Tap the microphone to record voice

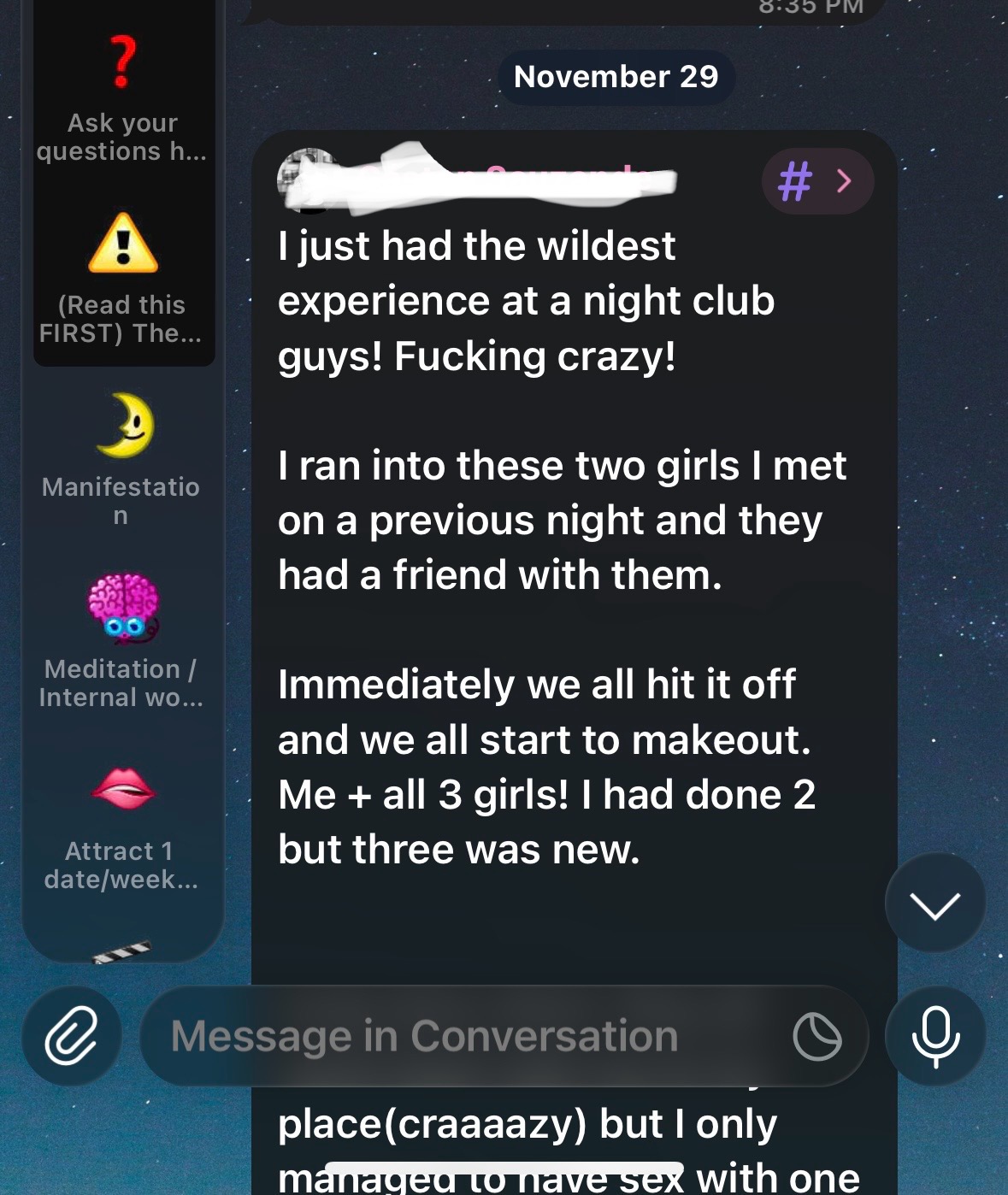point(935,1036)
